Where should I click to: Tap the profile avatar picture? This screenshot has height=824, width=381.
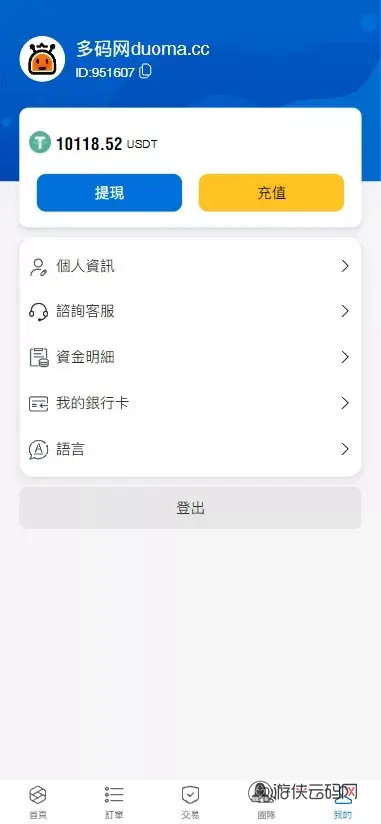coord(42,59)
